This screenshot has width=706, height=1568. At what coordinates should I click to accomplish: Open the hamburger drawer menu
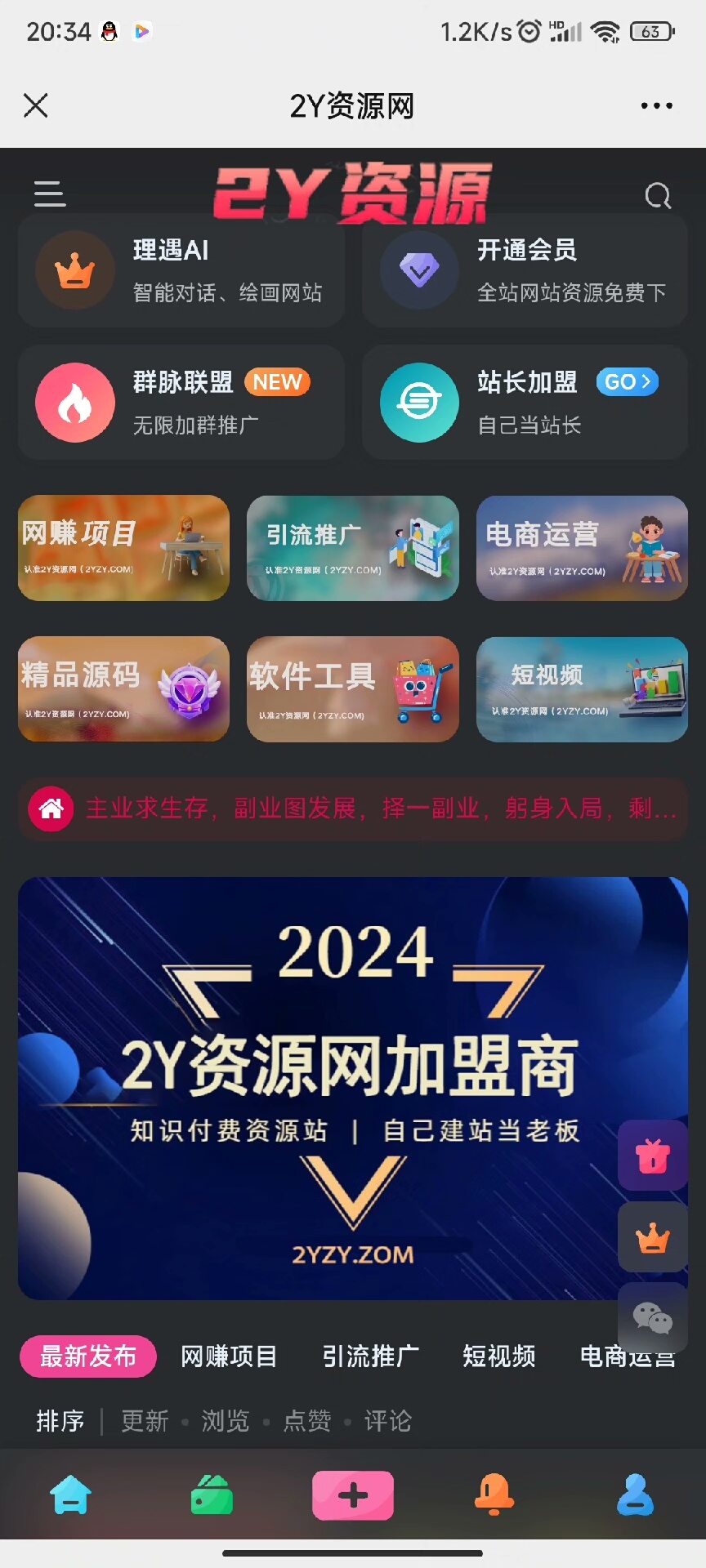pyautogui.click(x=50, y=194)
